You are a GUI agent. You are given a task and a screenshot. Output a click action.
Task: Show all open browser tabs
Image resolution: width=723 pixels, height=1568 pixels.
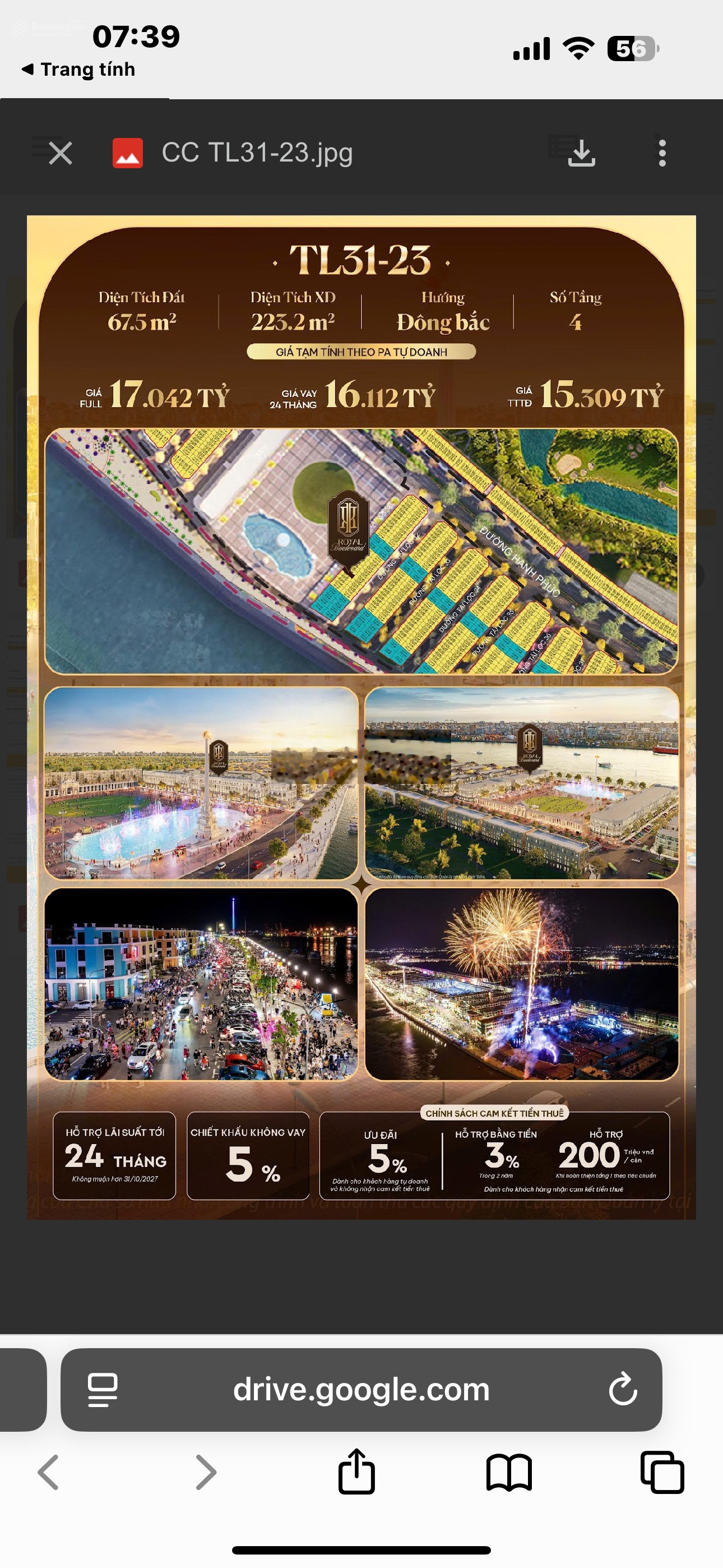point(662,1473)
